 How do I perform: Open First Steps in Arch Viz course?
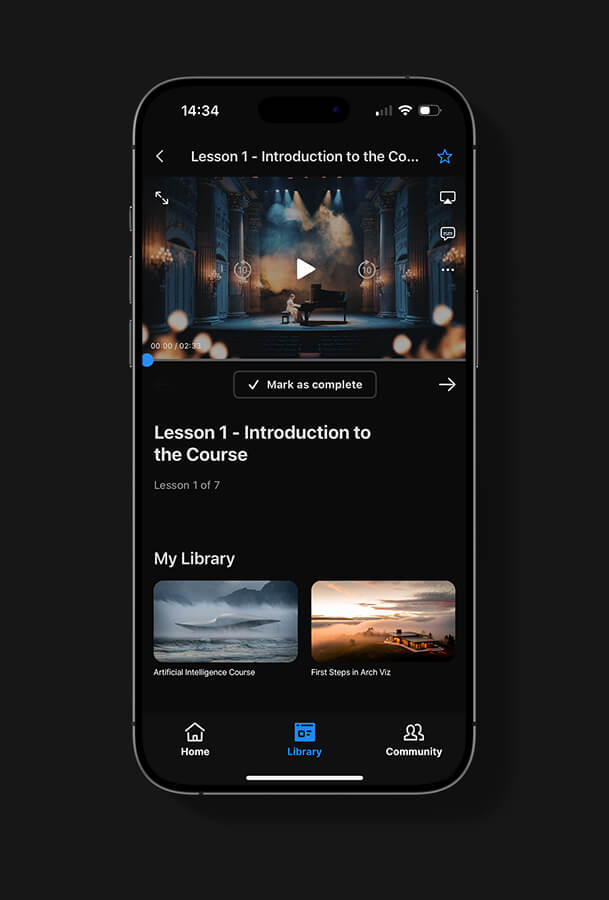[383, 622]
